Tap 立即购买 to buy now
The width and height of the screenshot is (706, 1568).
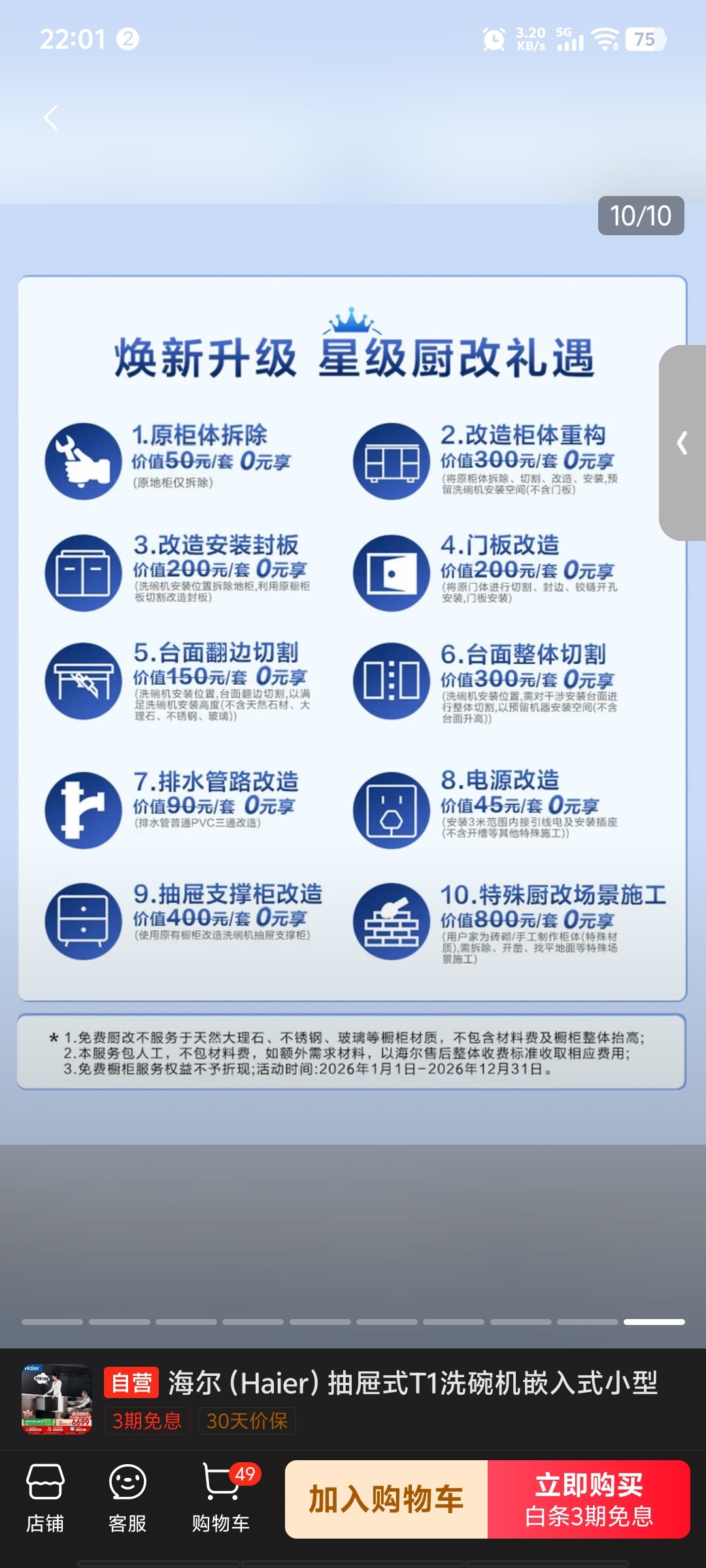tap(589, 1499)
